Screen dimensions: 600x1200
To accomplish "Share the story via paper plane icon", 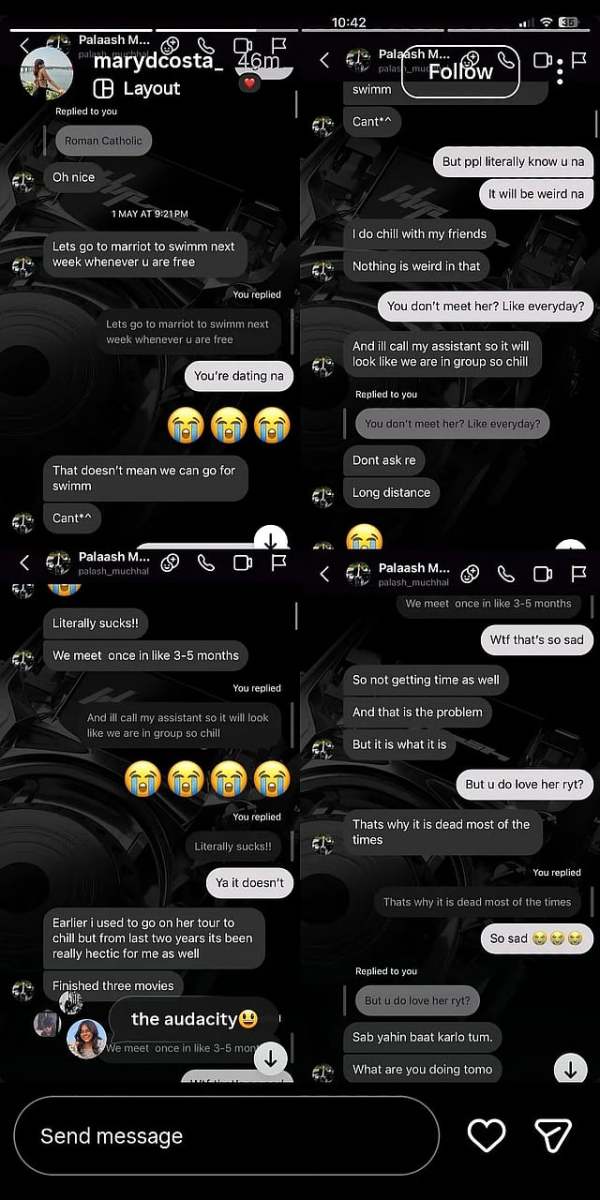I will coord(552,1134).
